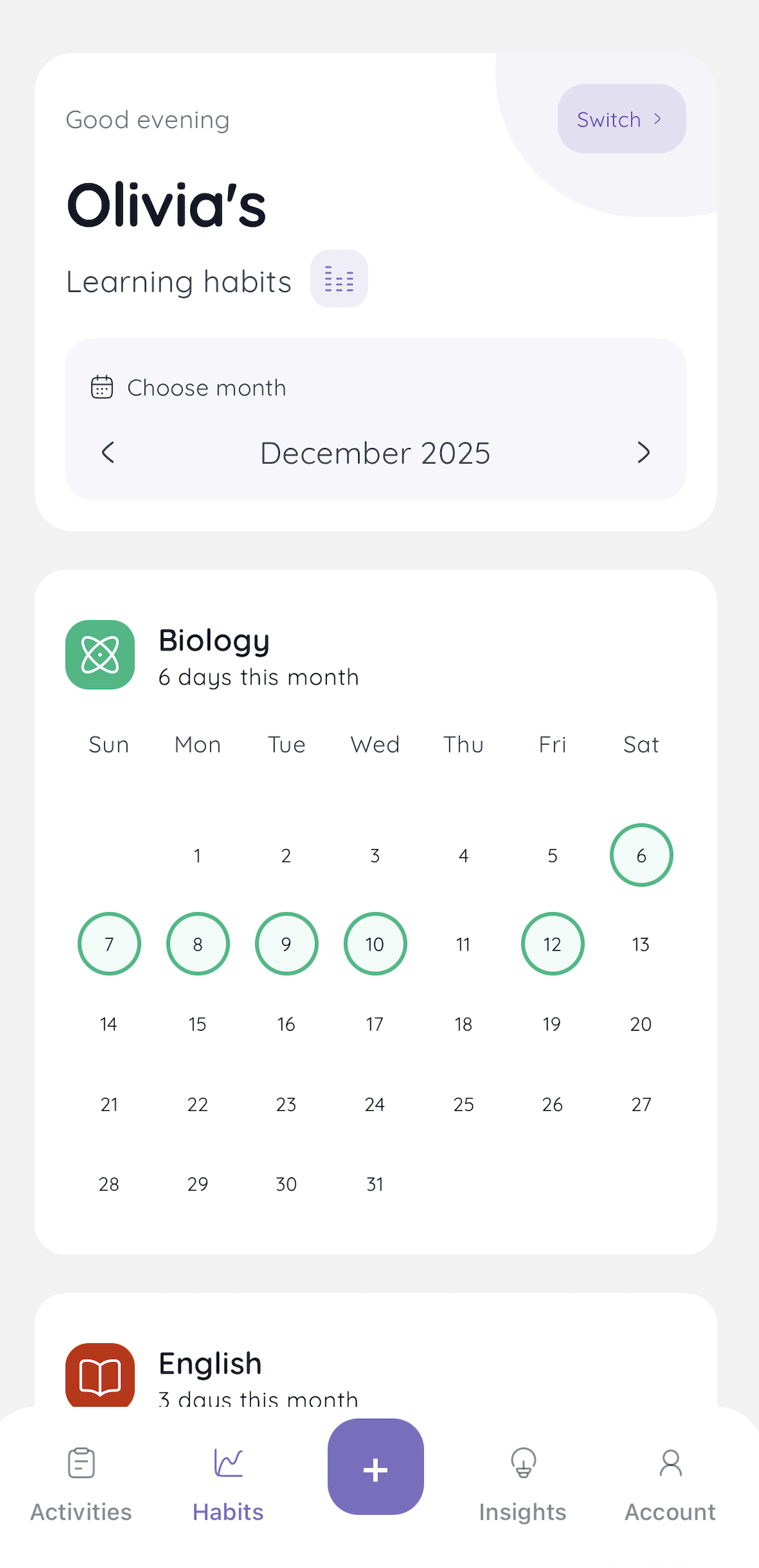This screenshot has width=759, height=1568.
Task: Expand the Switch profile chevron
Action: click(x=657, y=119)
